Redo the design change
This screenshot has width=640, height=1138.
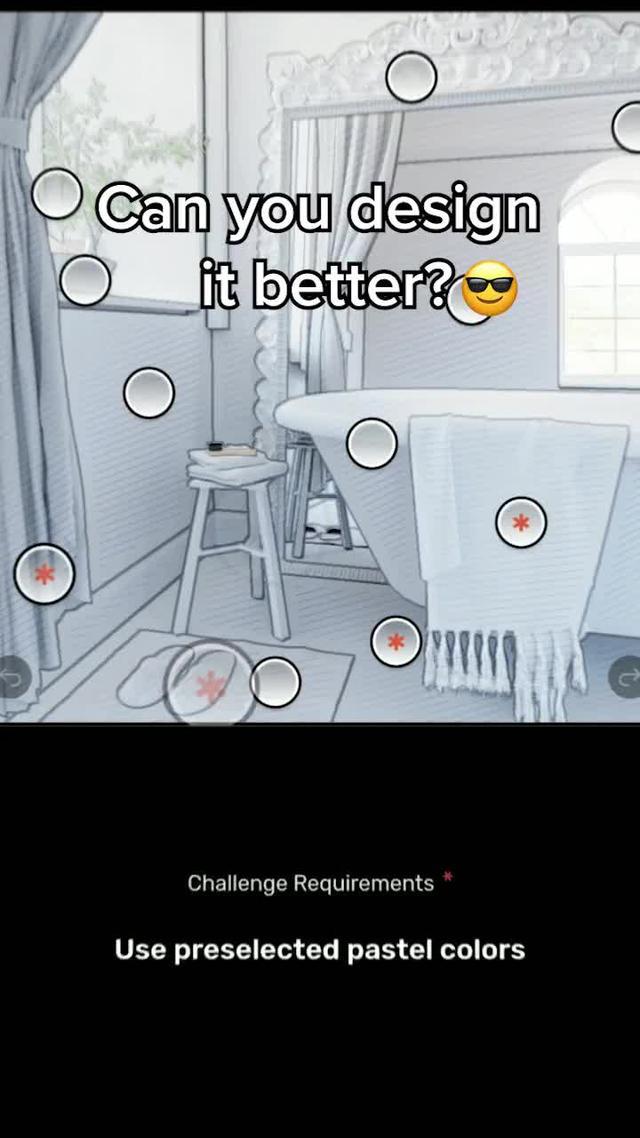[627, 678]
